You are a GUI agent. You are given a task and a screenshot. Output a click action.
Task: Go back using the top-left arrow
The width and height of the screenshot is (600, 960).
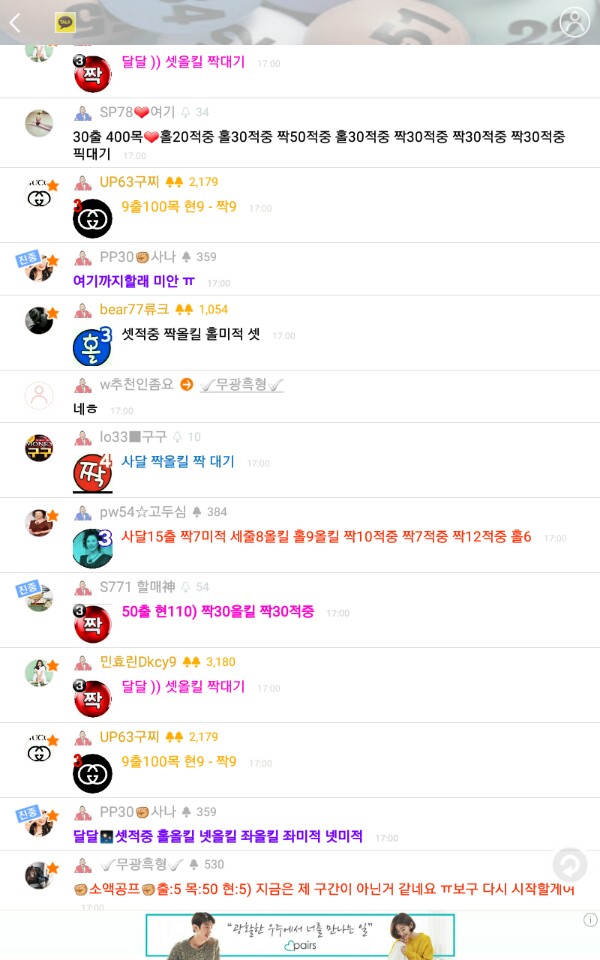click(x=16, y=23)
